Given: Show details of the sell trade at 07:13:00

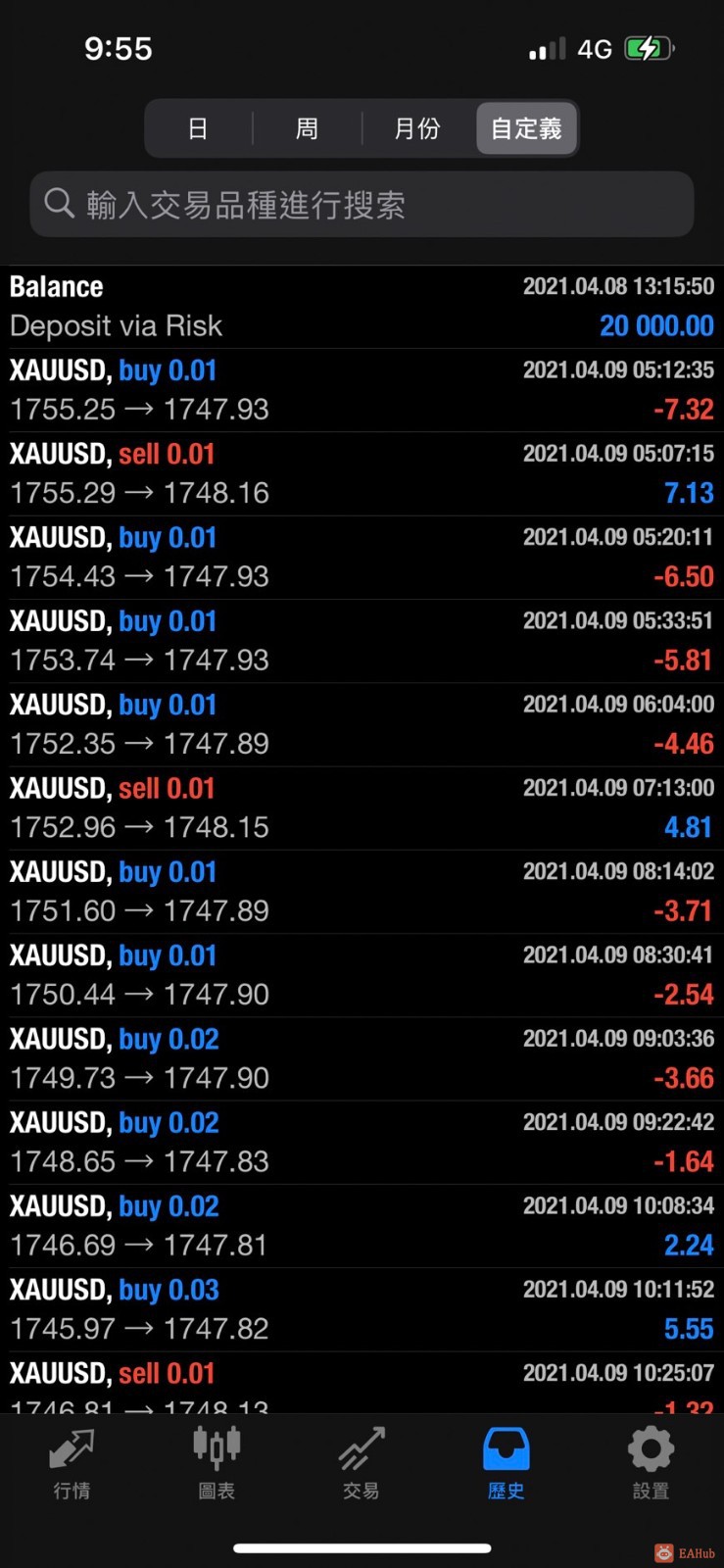Looking at the screenshot, I should coord(362,808).
